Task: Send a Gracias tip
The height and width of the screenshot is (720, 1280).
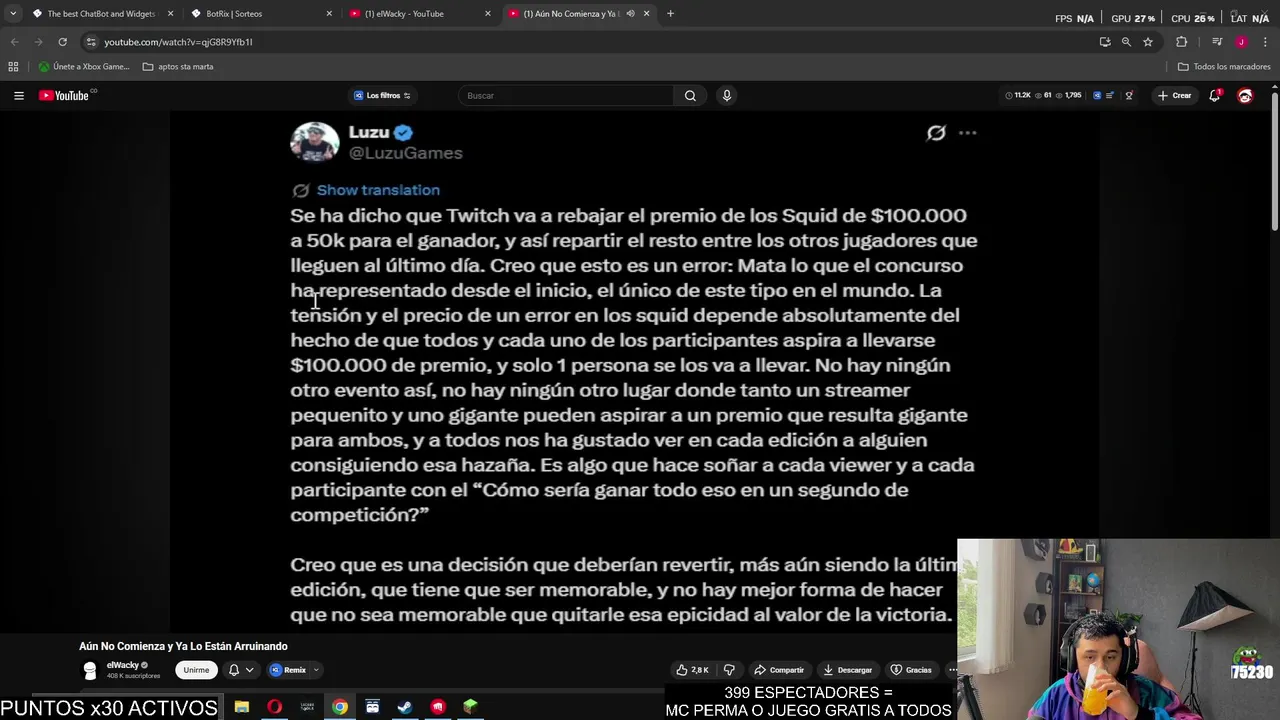Action: point(911,670)
